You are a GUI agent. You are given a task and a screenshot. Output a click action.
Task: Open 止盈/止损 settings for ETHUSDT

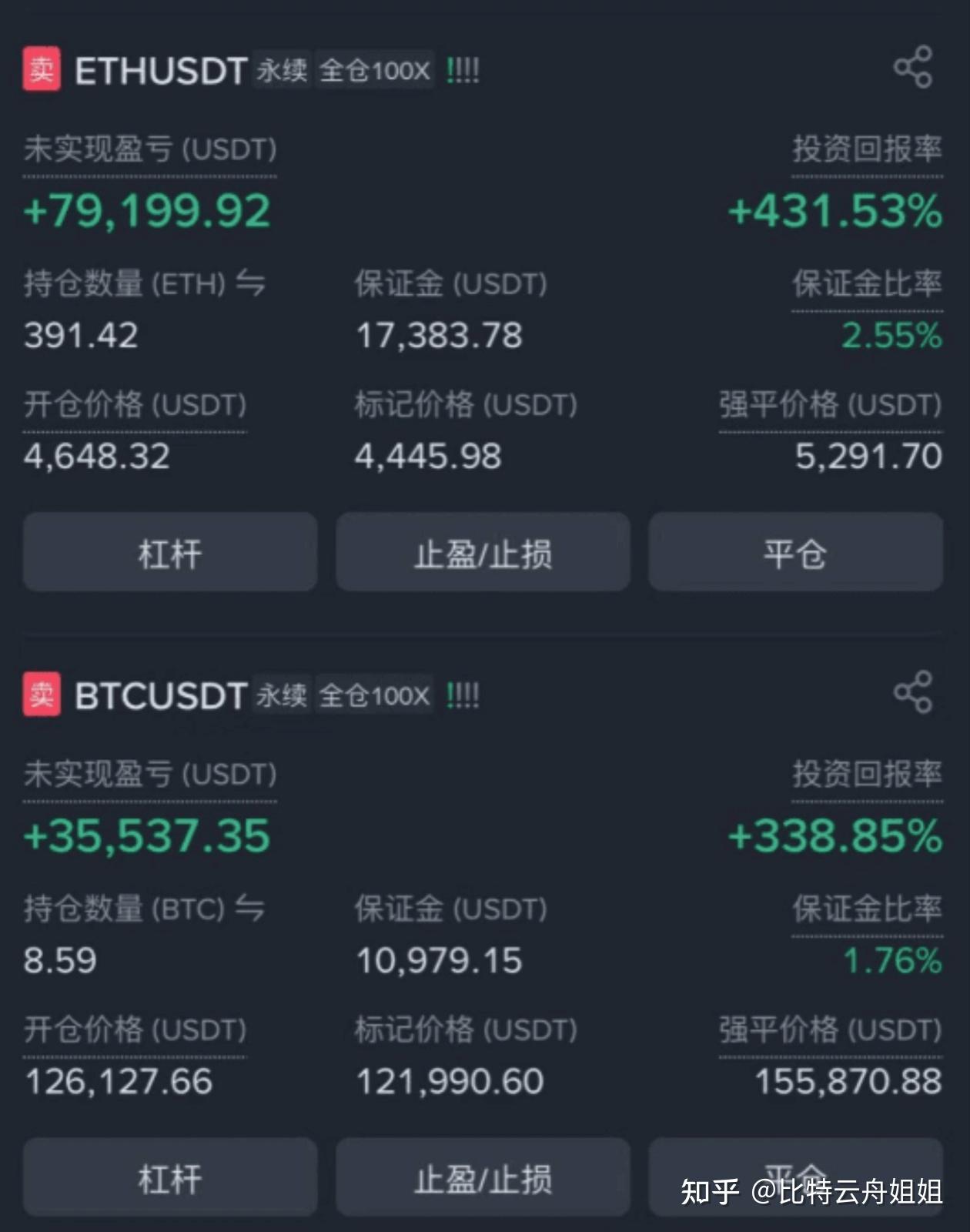coord(483,553)
